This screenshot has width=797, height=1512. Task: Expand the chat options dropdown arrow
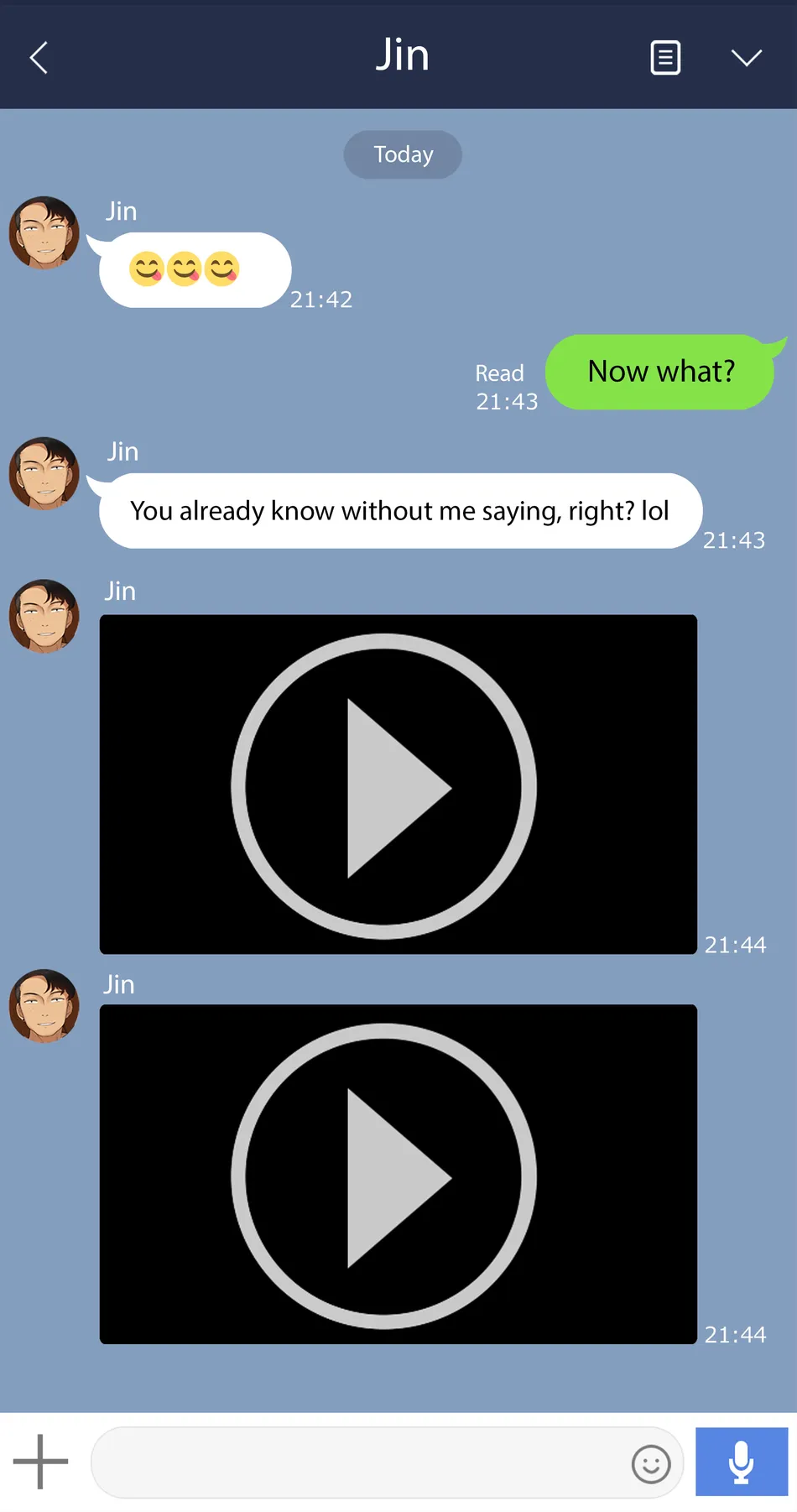pyautogui.click(x=746, y=58)
